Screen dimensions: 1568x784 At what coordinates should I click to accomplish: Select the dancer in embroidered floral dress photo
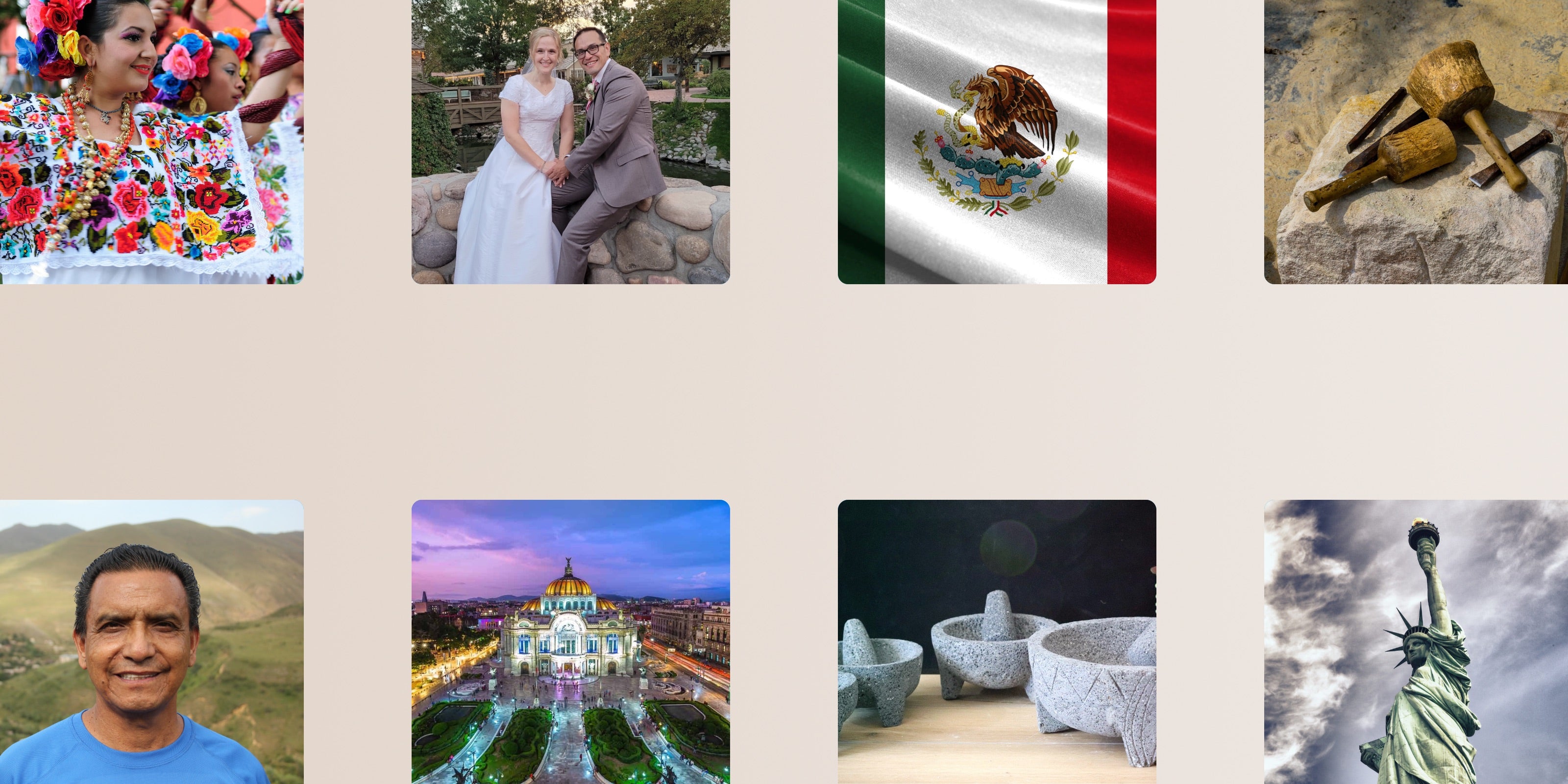click(x=151, y=142)
